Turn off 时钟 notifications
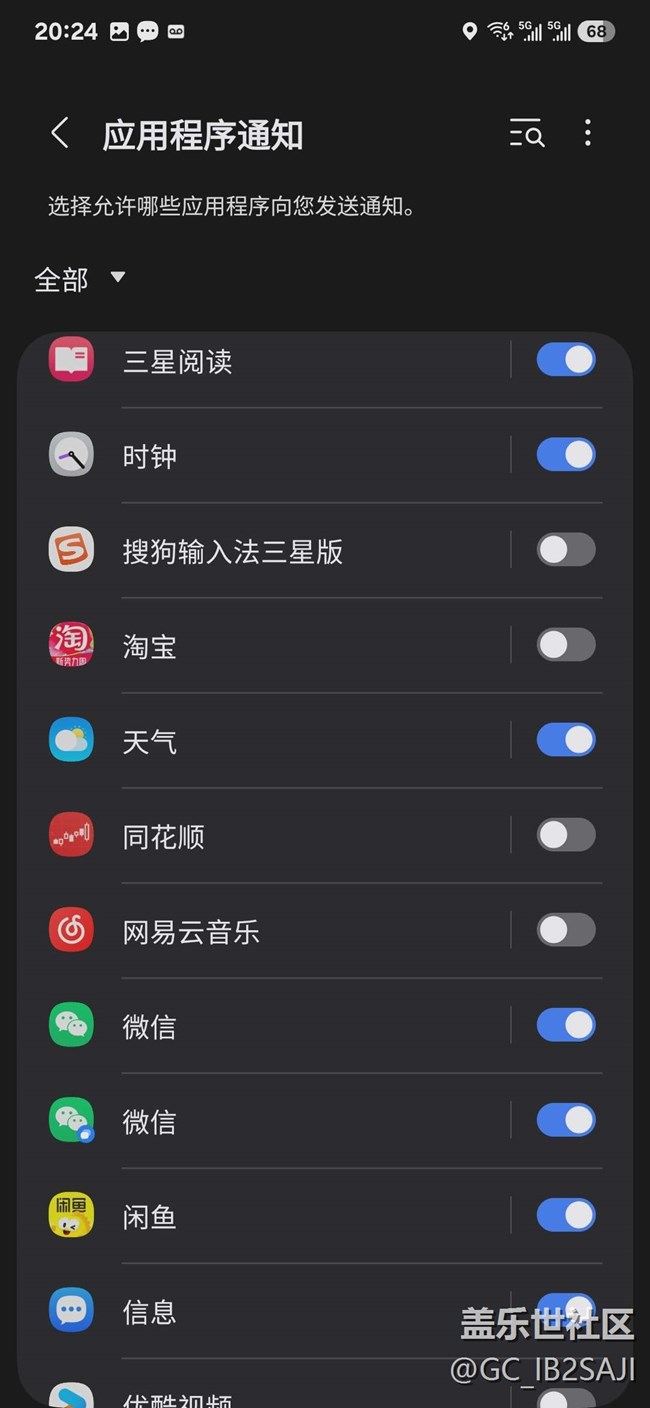Screen dimensions: 650x1408 [x=566, y=455]
